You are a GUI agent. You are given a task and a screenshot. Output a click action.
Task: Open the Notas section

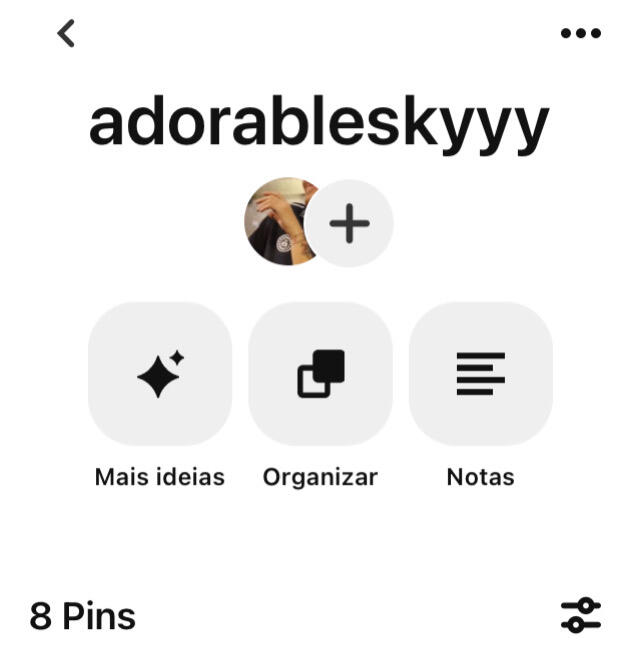pyautogui.click(x=480, y=374)
